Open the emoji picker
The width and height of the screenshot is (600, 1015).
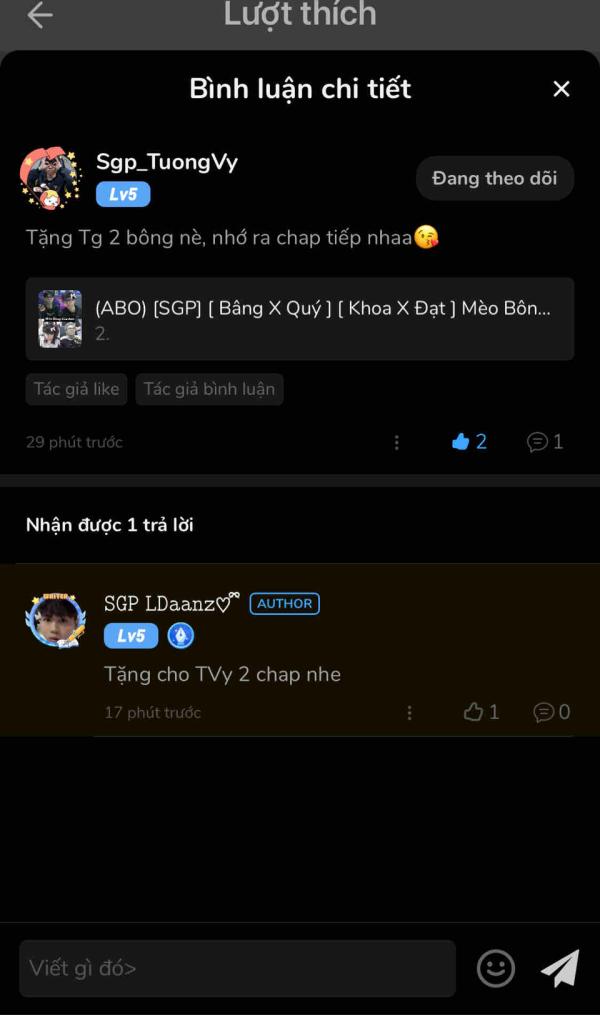(496, 968)
